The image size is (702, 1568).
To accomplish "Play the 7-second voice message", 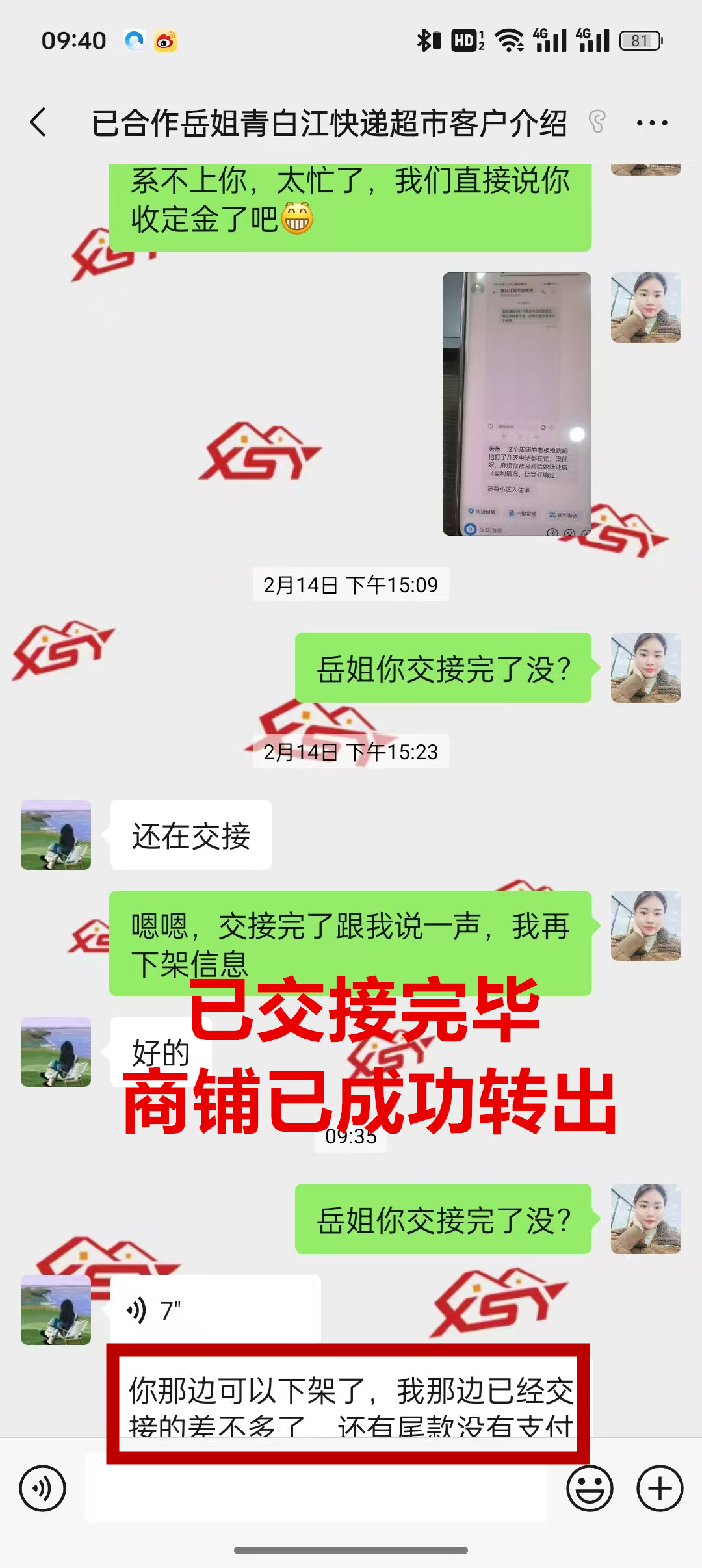I will click(214, 1311).
